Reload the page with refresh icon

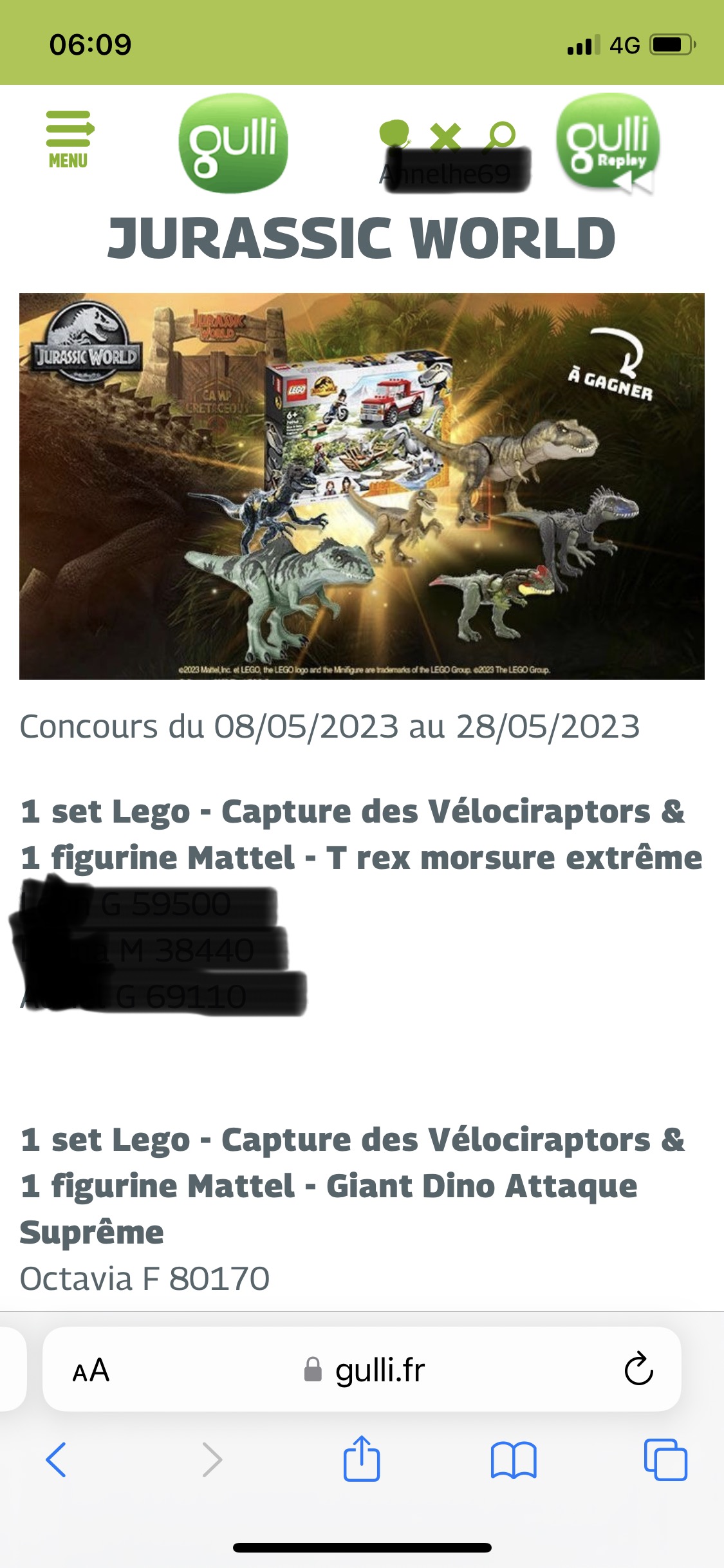[638, 1370]
